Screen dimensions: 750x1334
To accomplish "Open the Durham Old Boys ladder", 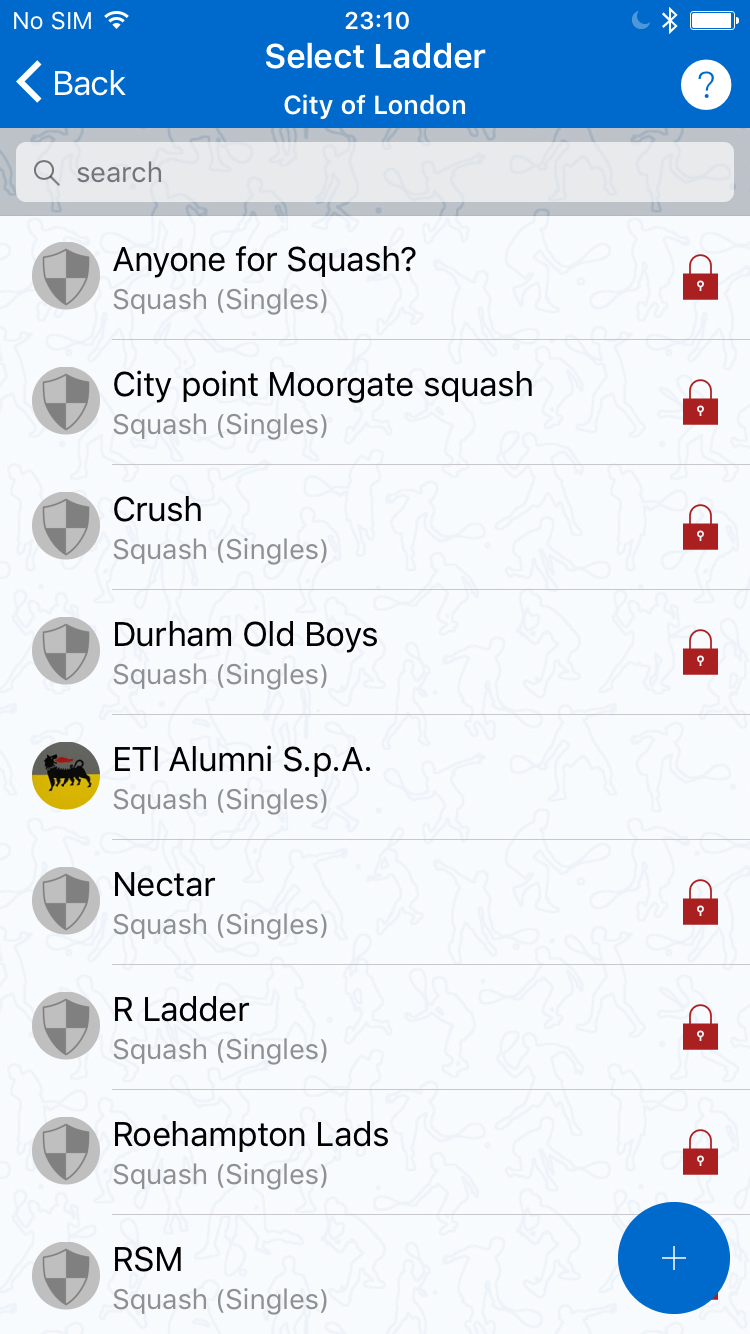I will tap(375, 652).
